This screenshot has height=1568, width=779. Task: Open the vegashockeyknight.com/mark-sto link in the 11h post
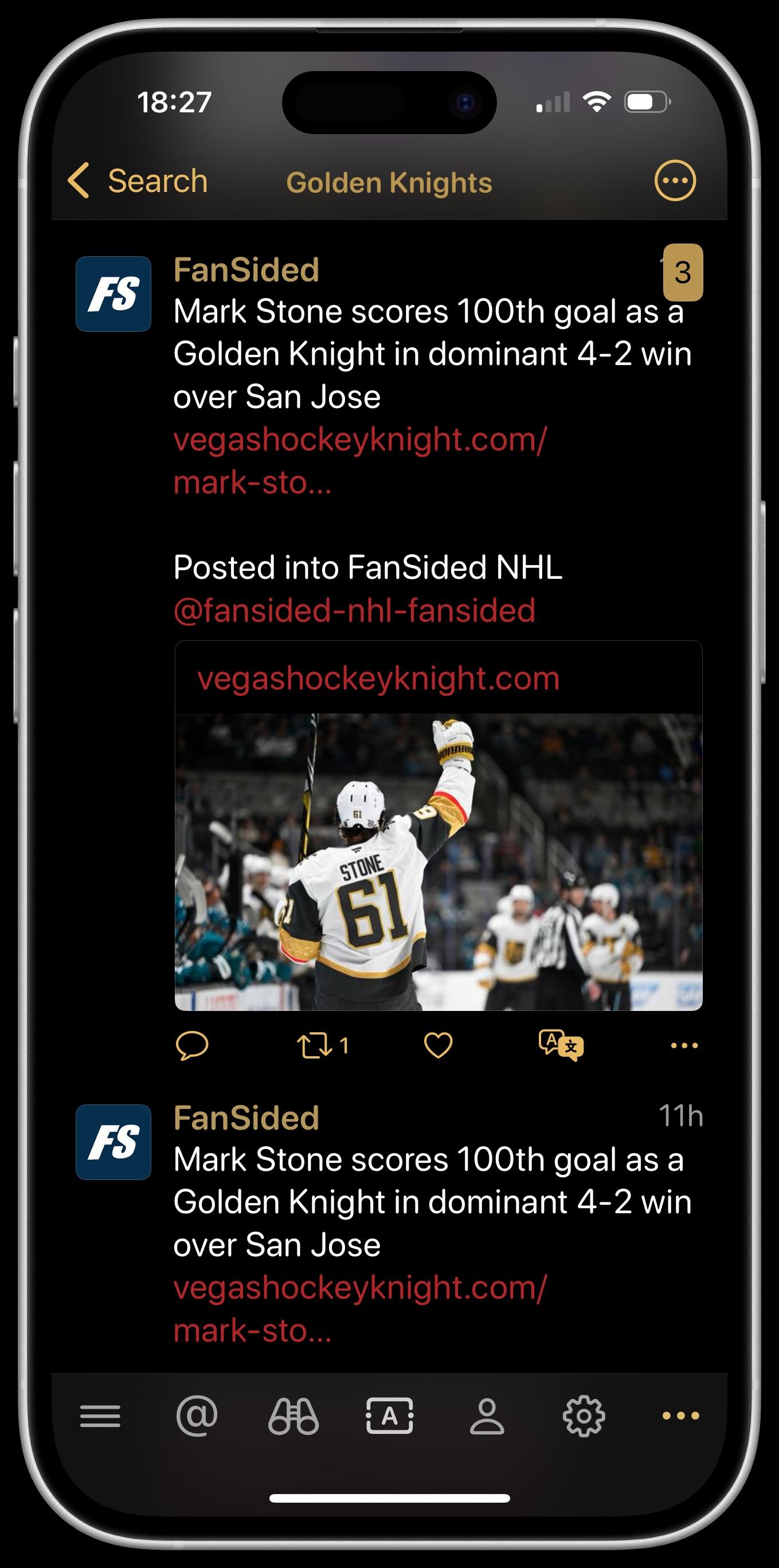[361, 1309]
